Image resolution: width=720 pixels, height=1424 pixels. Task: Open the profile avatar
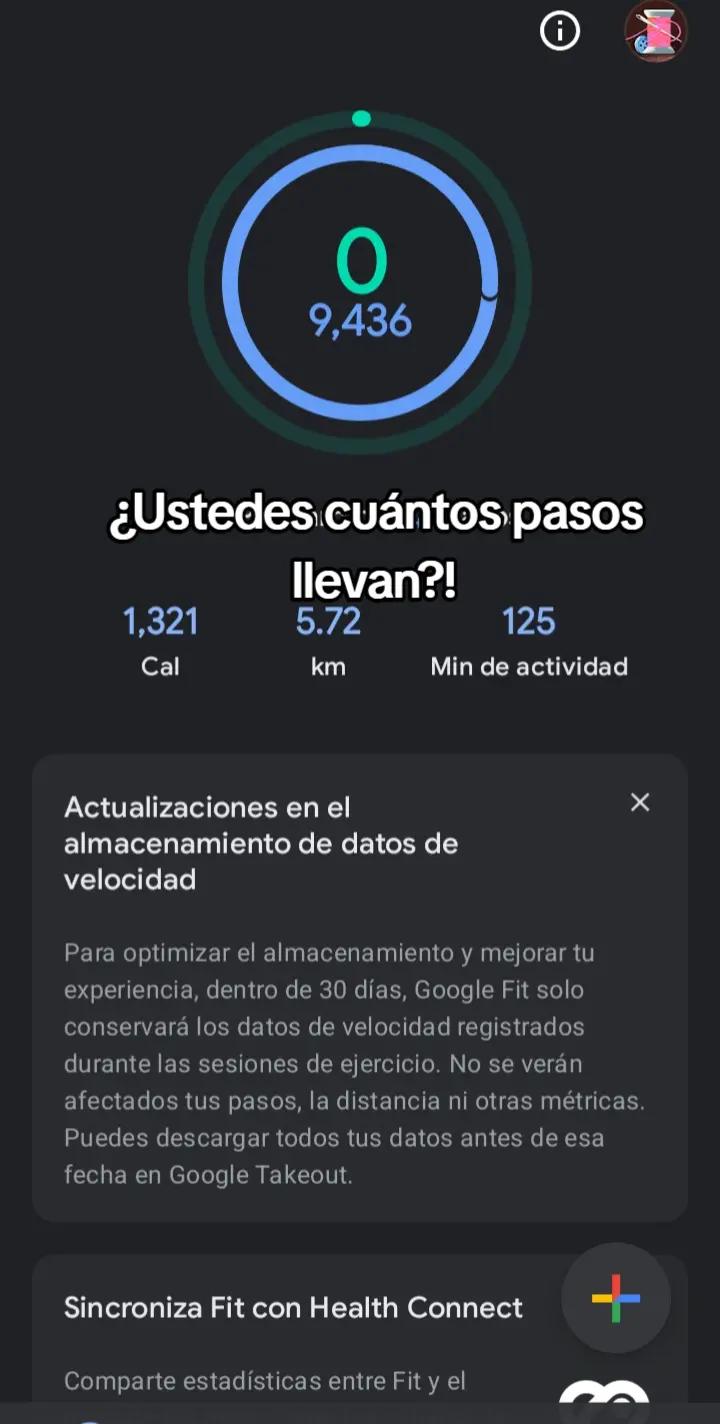click(x=656, y=32)
